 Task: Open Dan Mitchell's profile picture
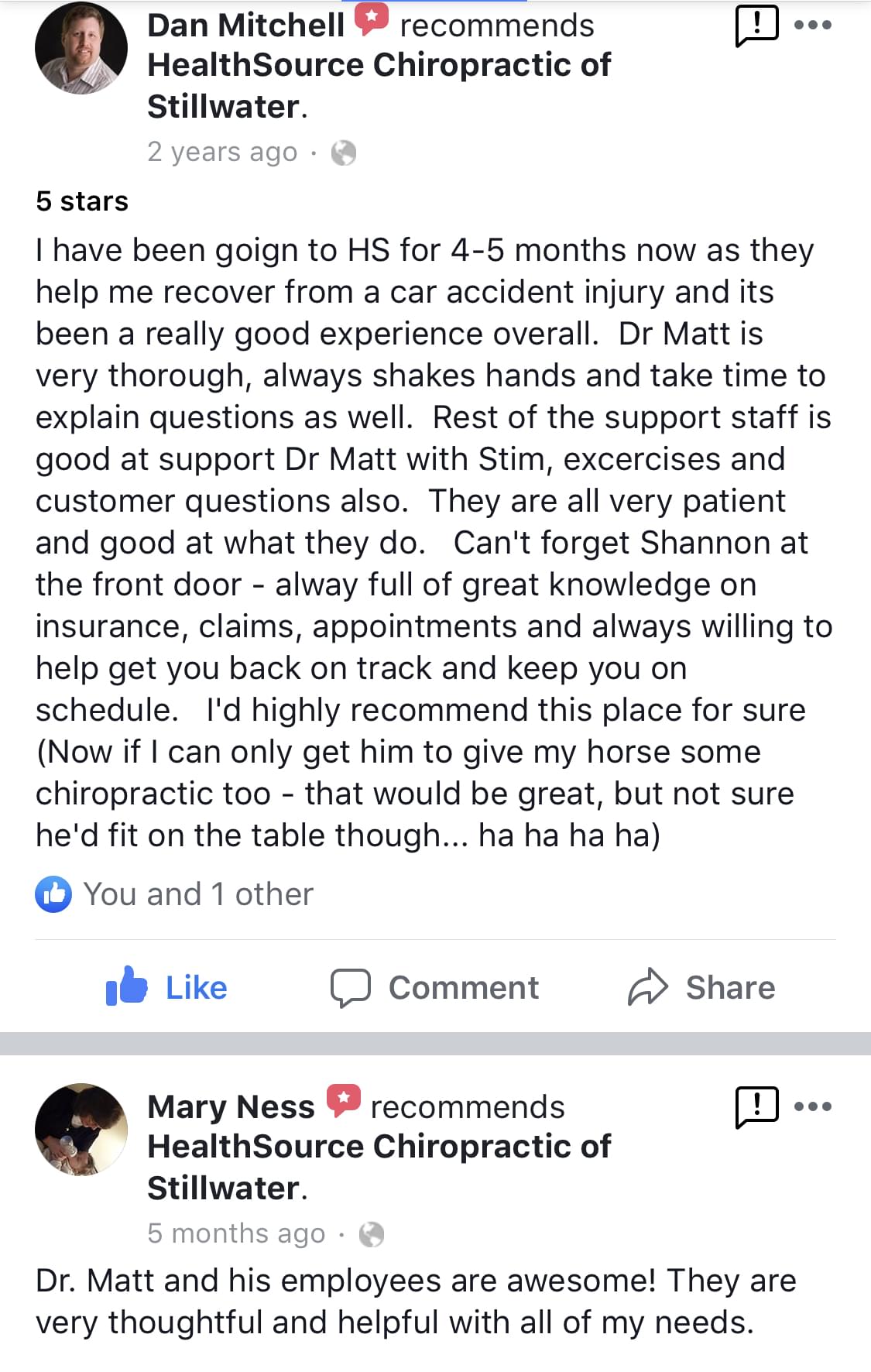pos(81,48)
